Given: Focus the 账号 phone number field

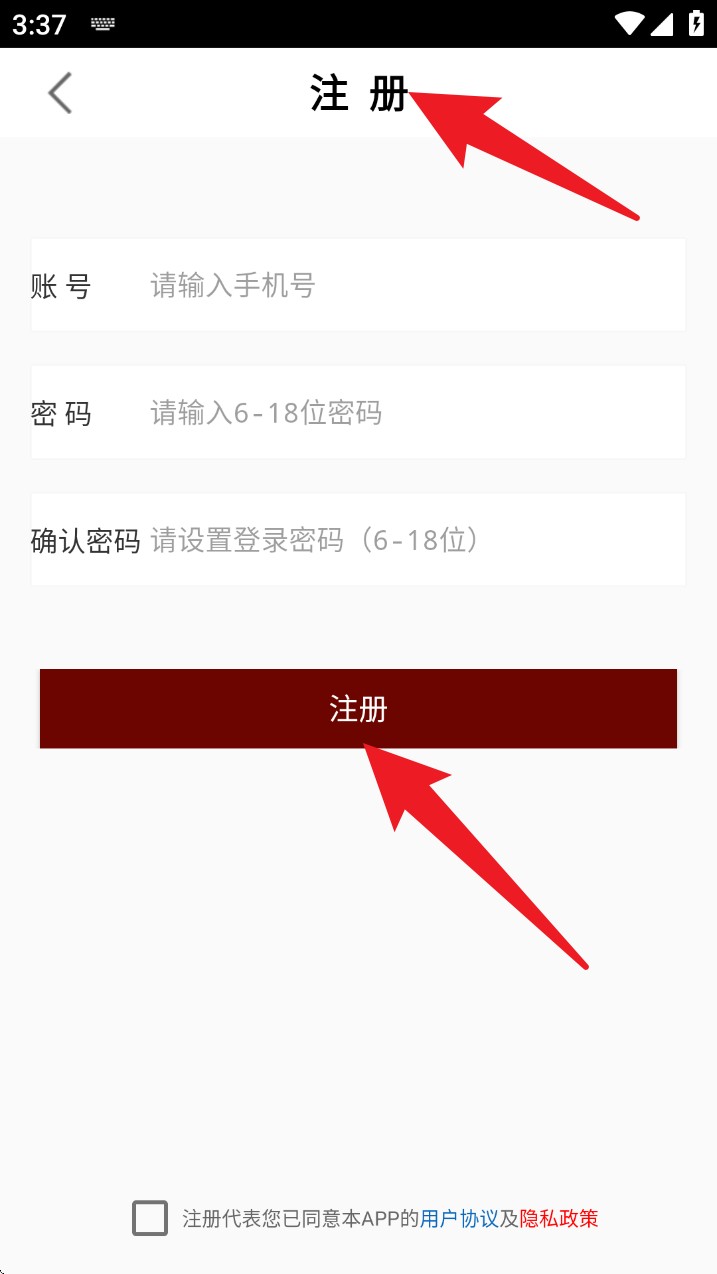Looking at the screenshot, I should pos(400,286).
